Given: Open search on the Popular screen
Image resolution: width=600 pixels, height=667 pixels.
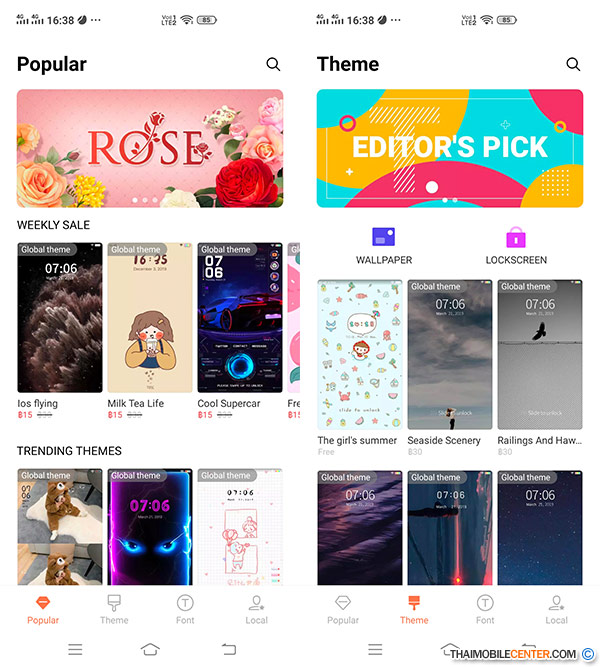Looking at the screenshot, I should (273, 64).
